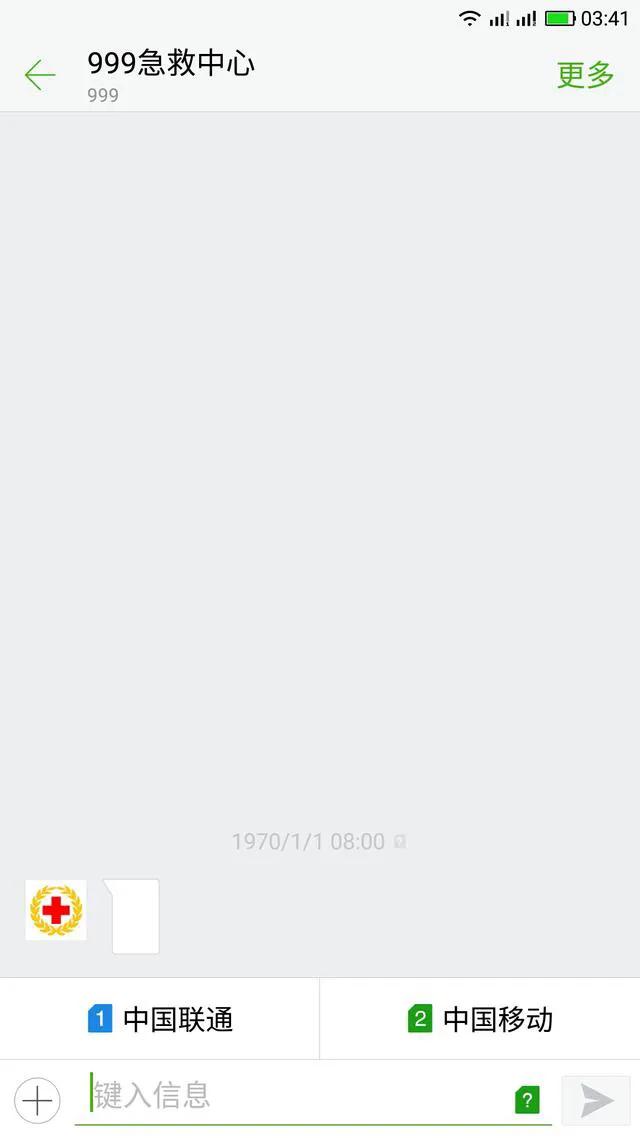
Task: Open the plus attachment button
Action: (38, 1101)
